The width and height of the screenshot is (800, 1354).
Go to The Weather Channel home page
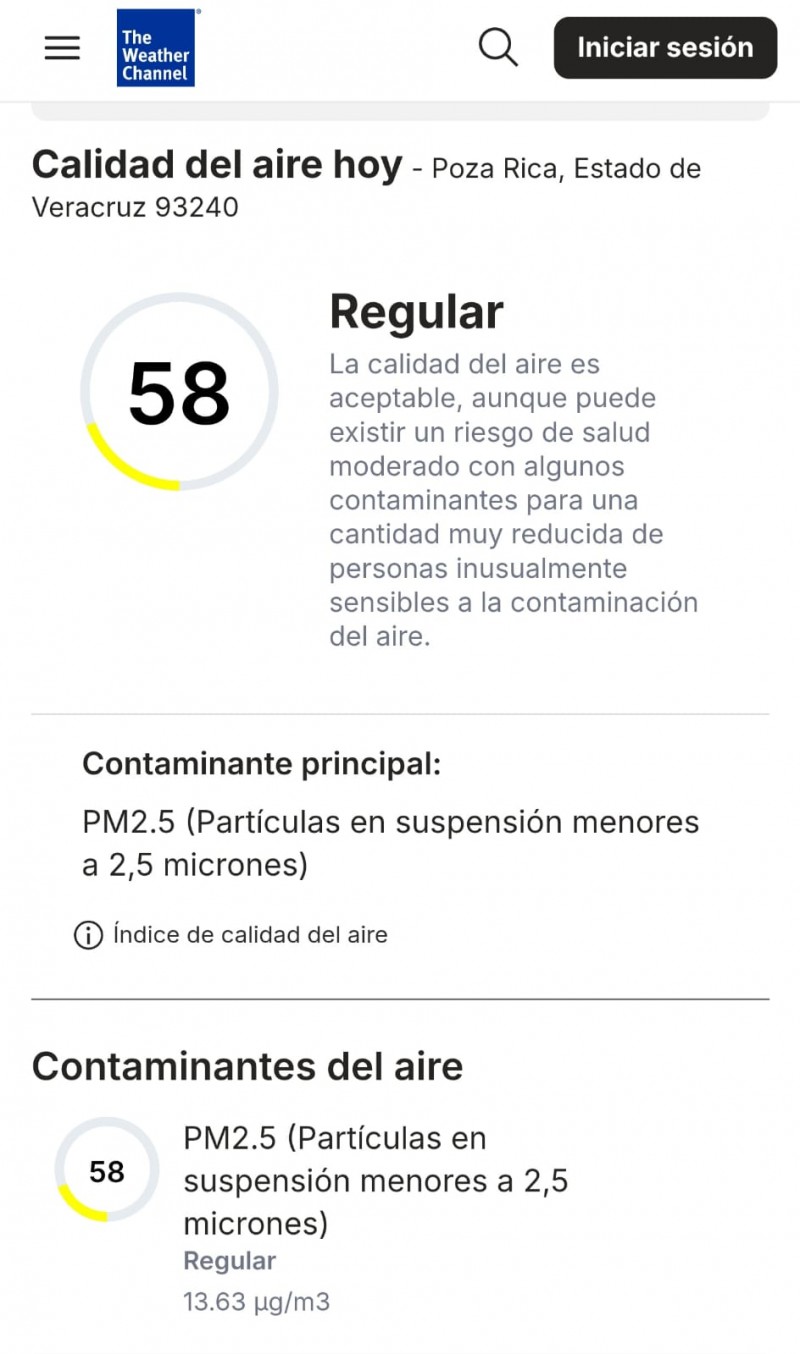coord(156,48)
